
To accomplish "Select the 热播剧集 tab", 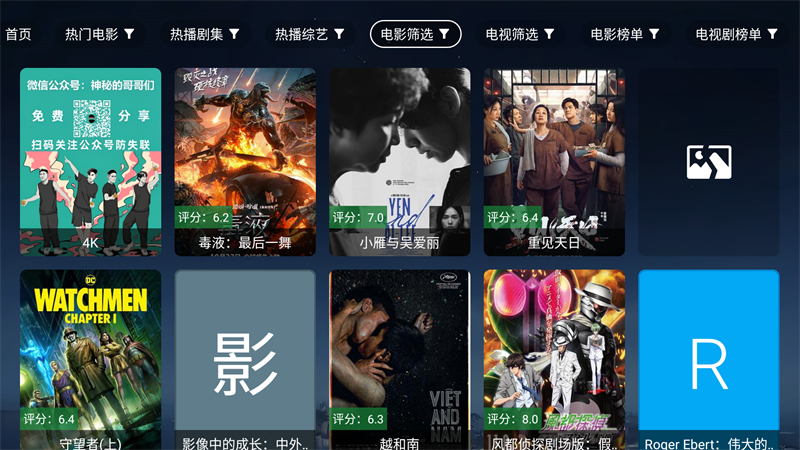I will (205, 34).
